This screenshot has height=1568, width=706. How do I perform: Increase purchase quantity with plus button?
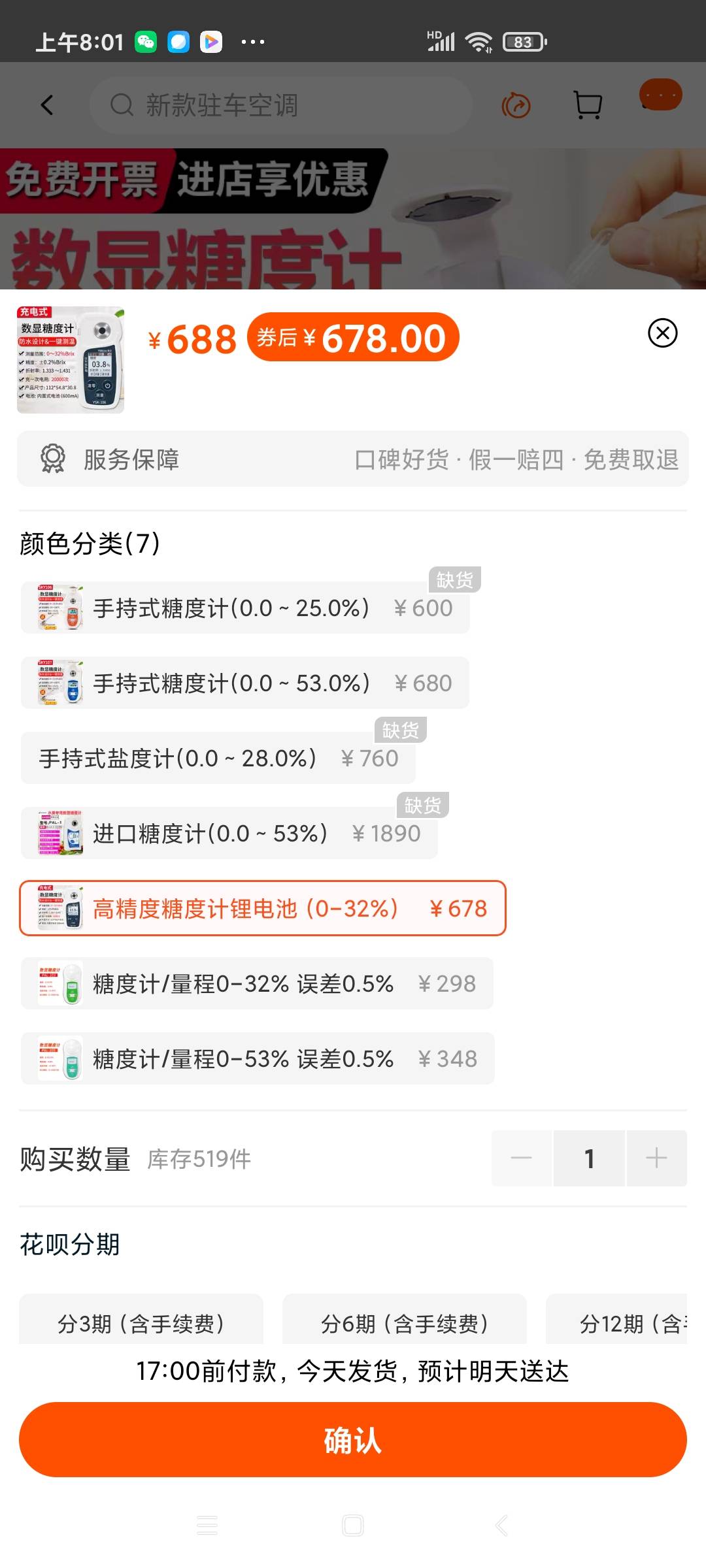point(656,1158)
